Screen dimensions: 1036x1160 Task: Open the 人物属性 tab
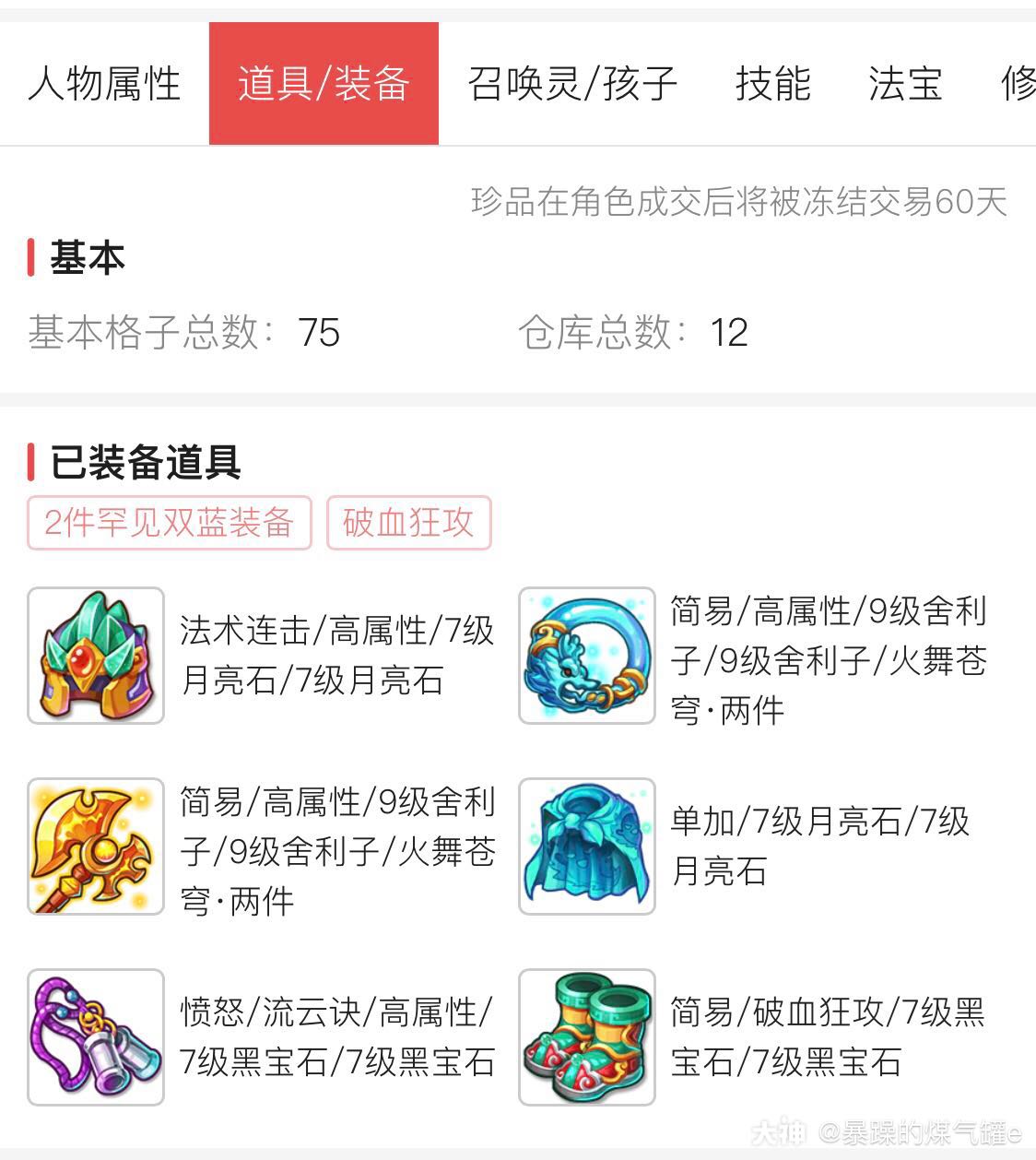(x=104, y=83)
